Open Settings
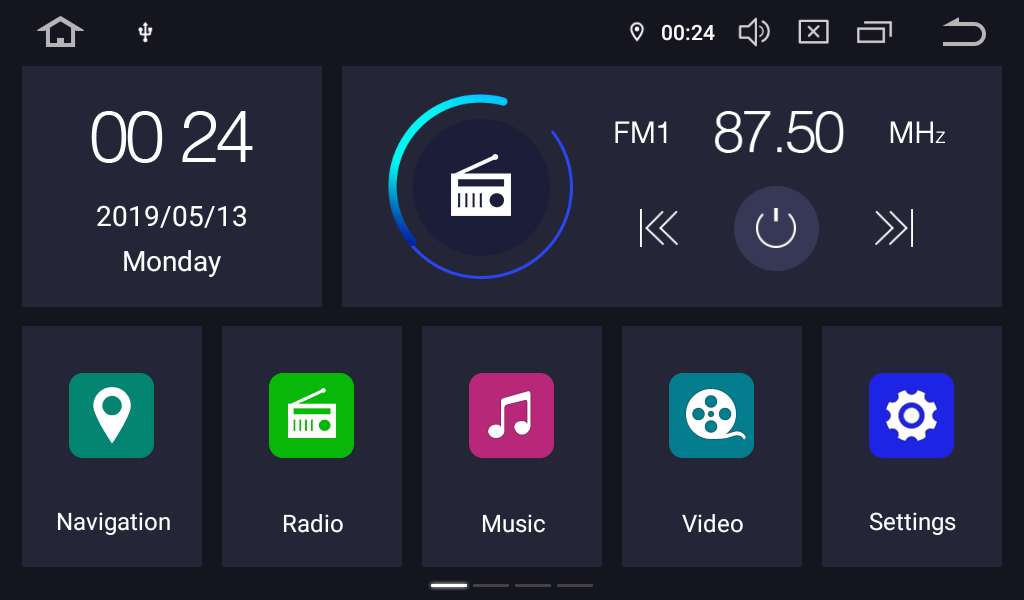The height and width of the screenshot is (600, 1024). [912, 446]
